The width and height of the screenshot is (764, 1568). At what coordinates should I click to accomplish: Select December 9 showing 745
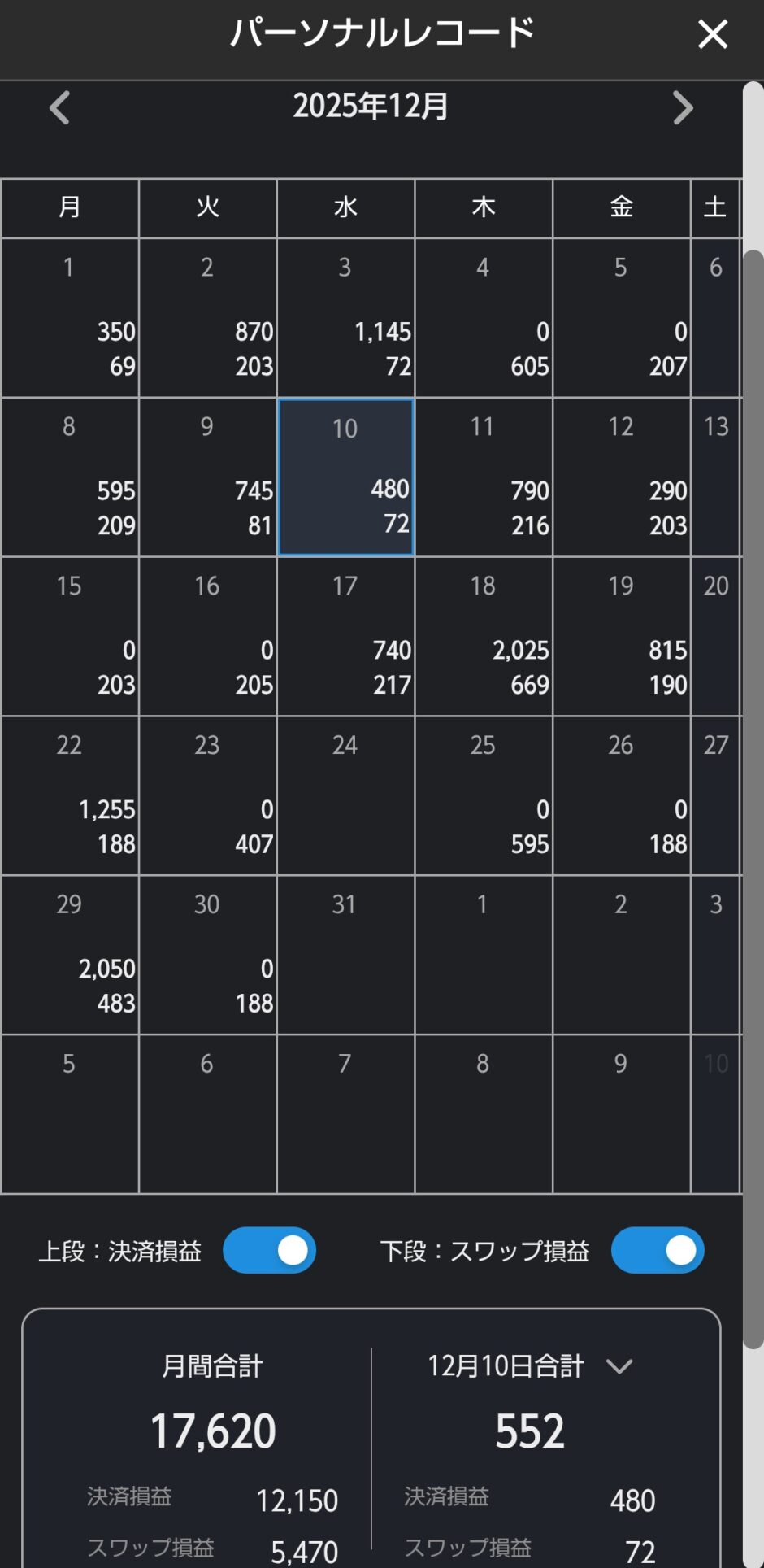208,477
